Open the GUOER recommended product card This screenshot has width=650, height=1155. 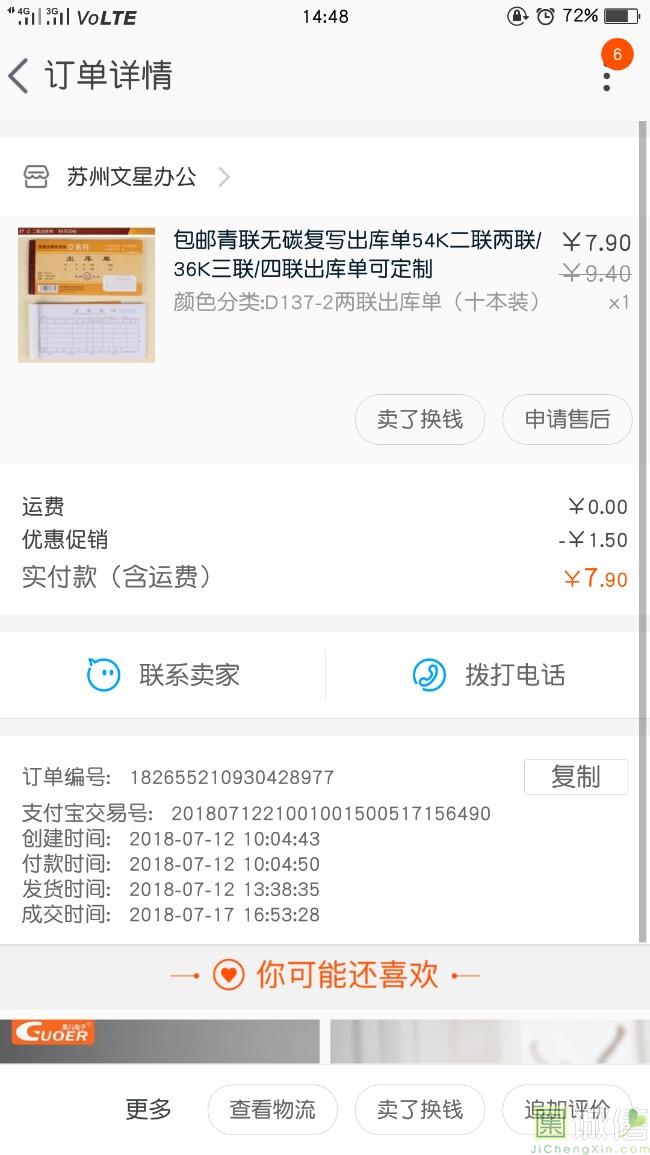(160, 1041)
